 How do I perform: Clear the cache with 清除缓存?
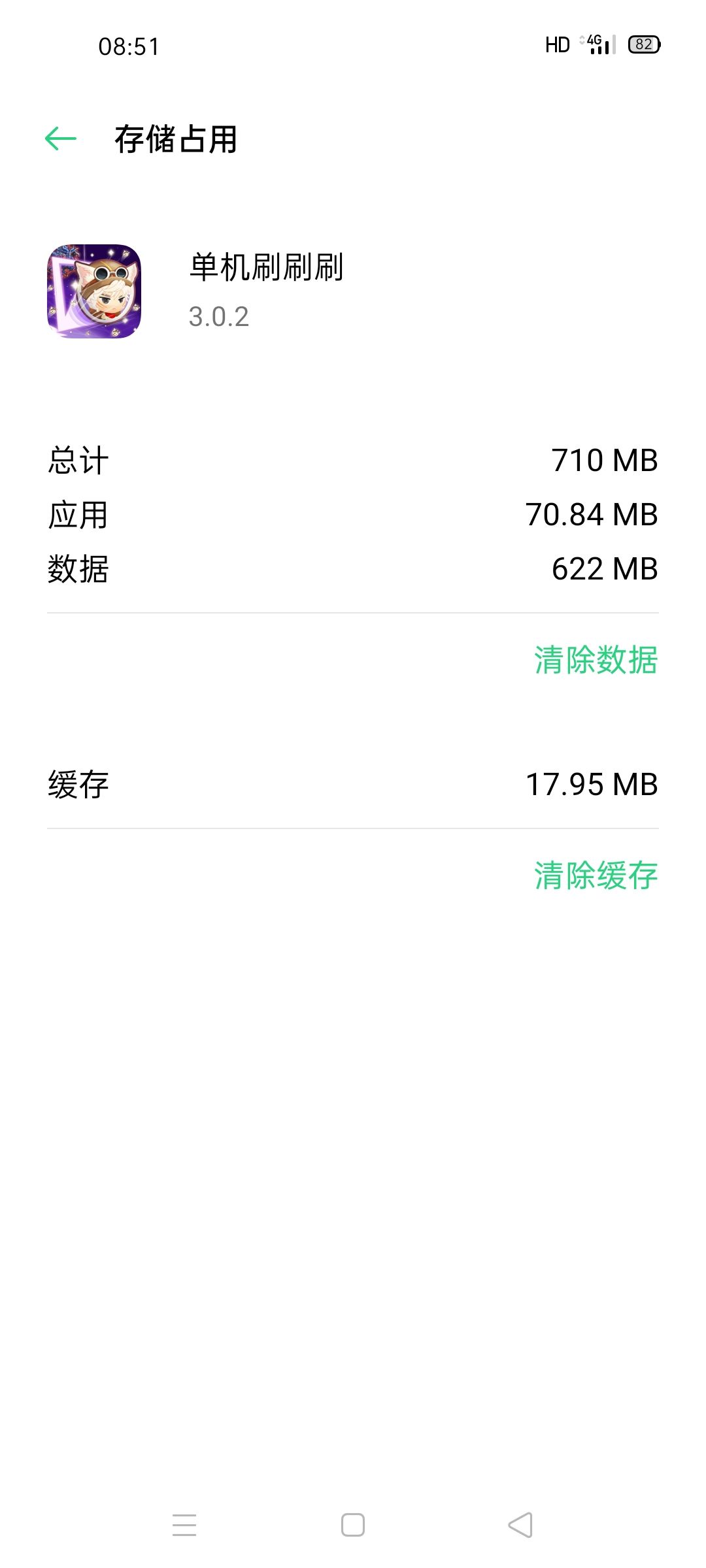click(x=596, y=875)
